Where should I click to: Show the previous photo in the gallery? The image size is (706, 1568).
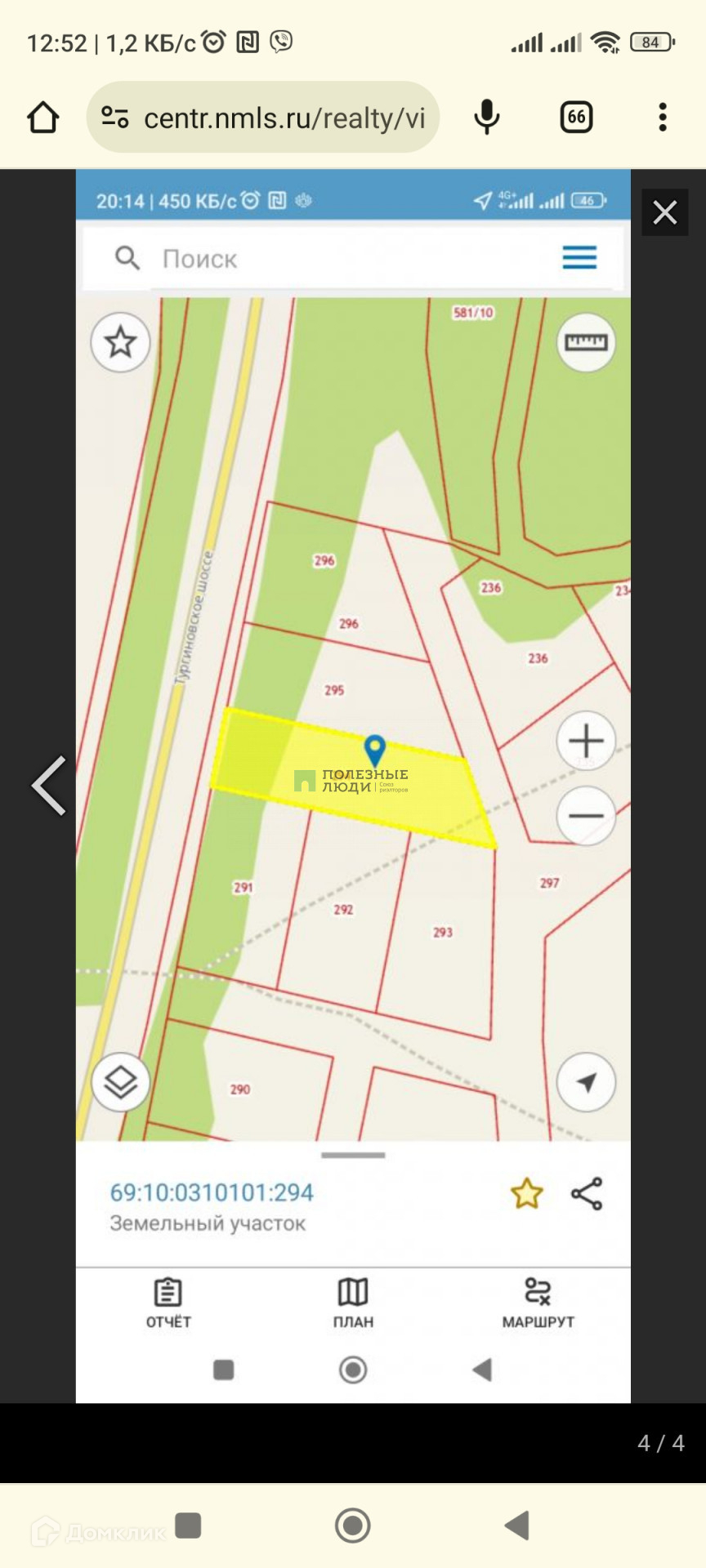[49, 786]
